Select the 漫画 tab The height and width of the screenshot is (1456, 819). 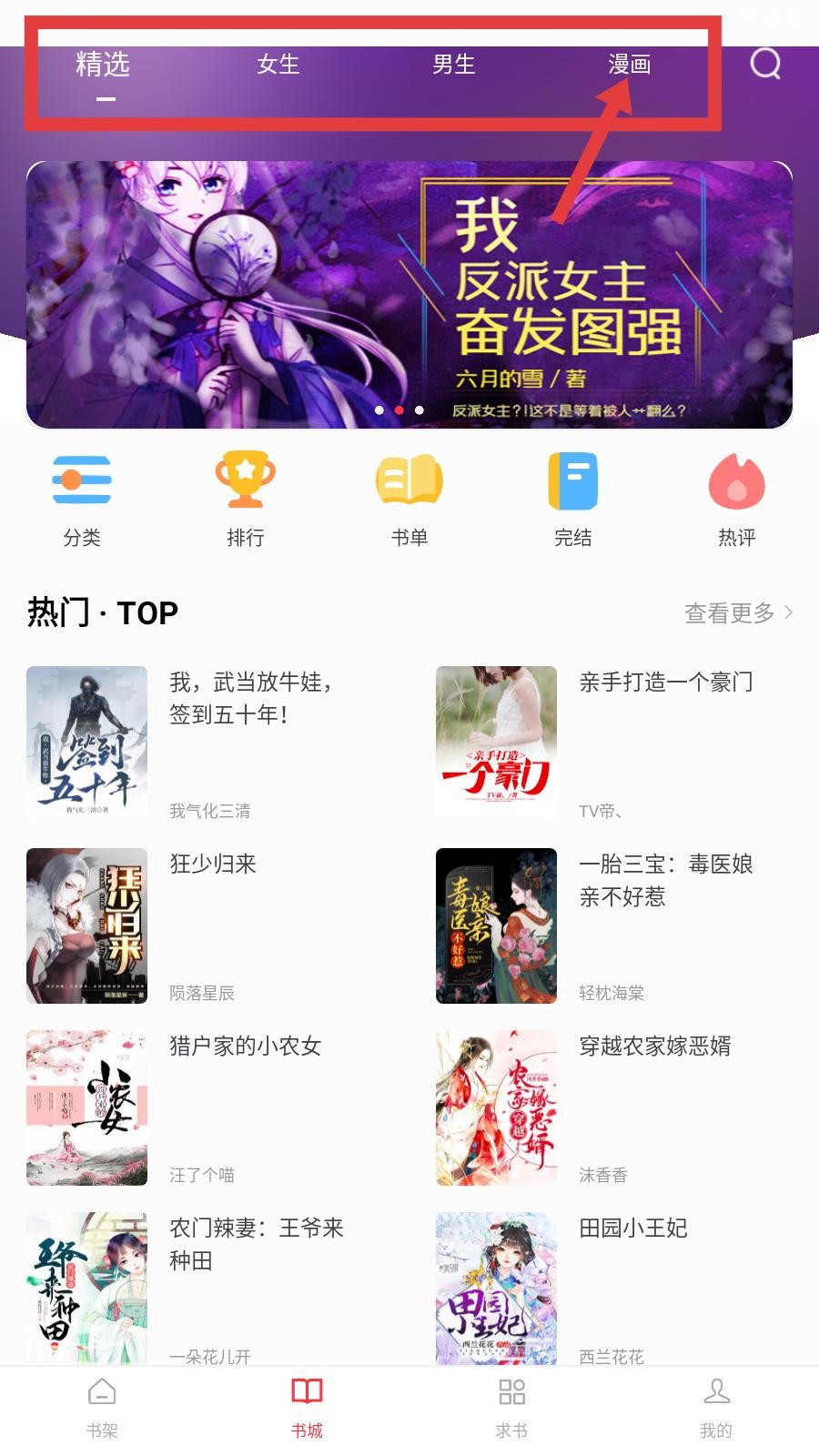point(629,65)
